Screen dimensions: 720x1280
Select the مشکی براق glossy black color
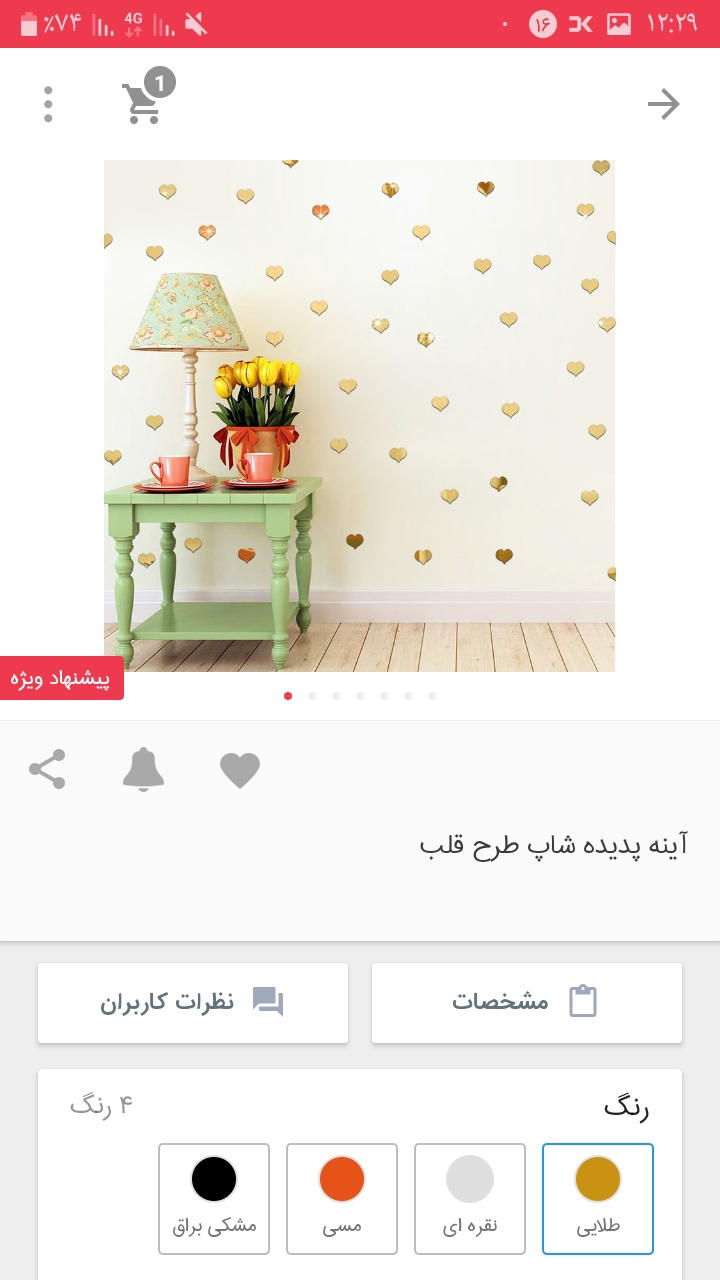tap(214, 1198)
